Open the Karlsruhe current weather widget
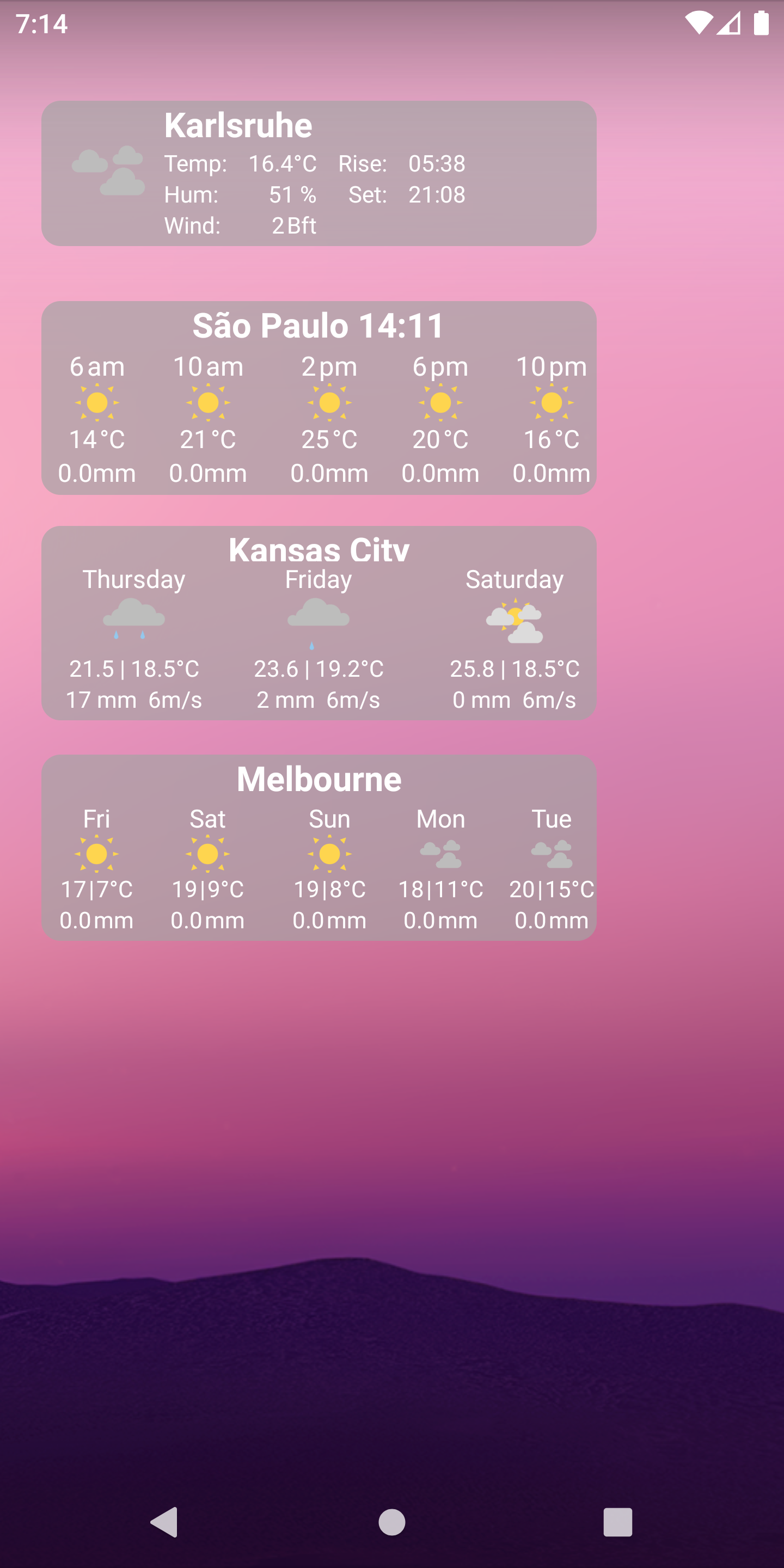 click(318, 174)
